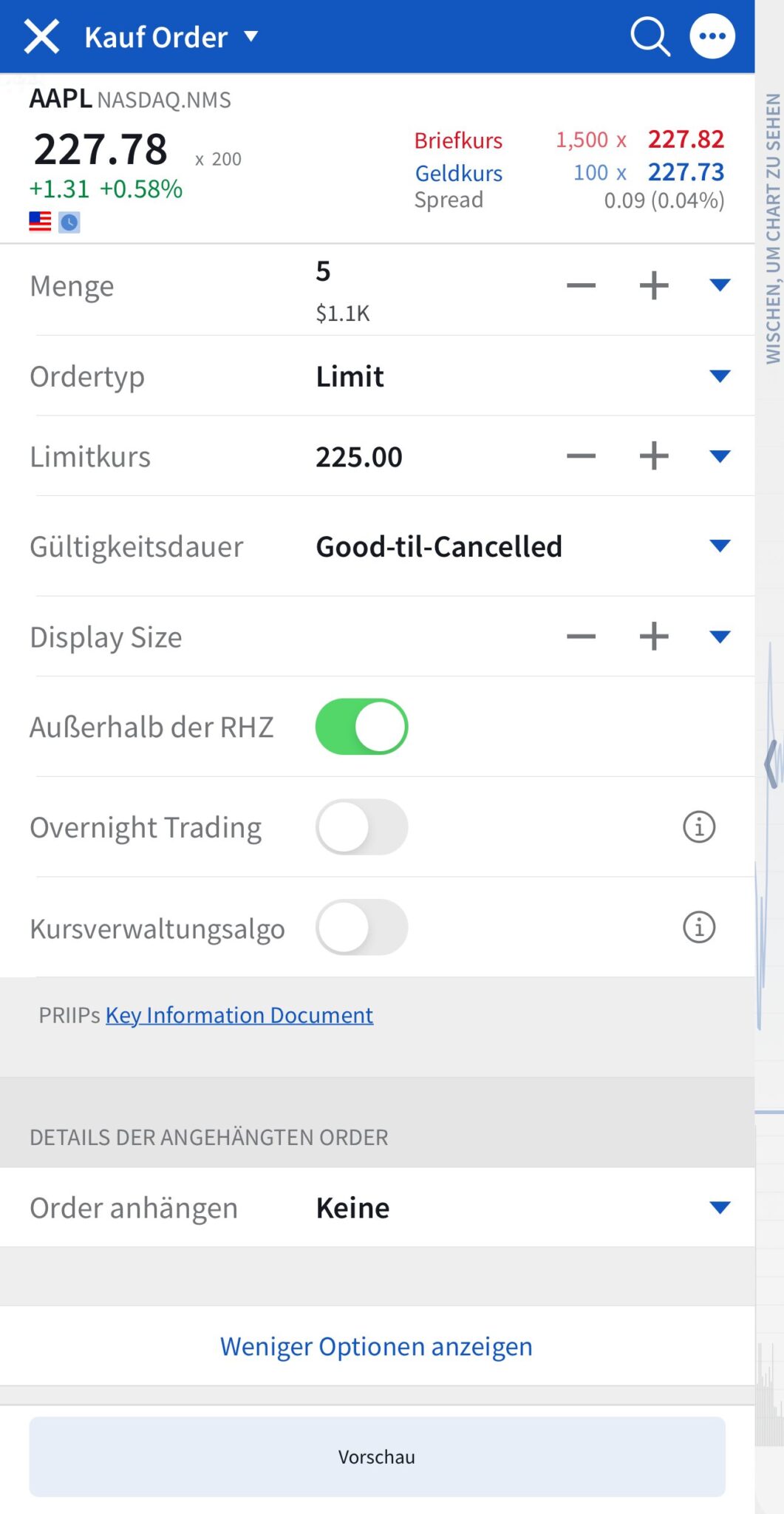
Task: Open the Overnight Trading info icon
Action: click(x=697, y=827)
